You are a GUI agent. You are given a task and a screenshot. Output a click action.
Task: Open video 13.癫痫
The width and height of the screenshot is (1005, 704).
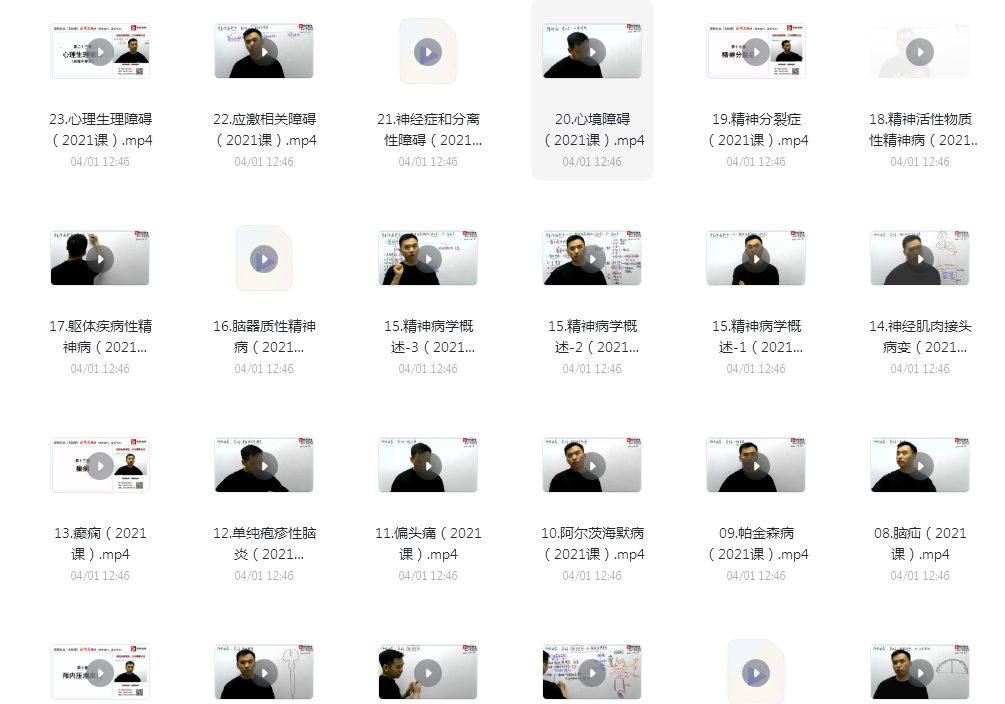pos(100,466)
